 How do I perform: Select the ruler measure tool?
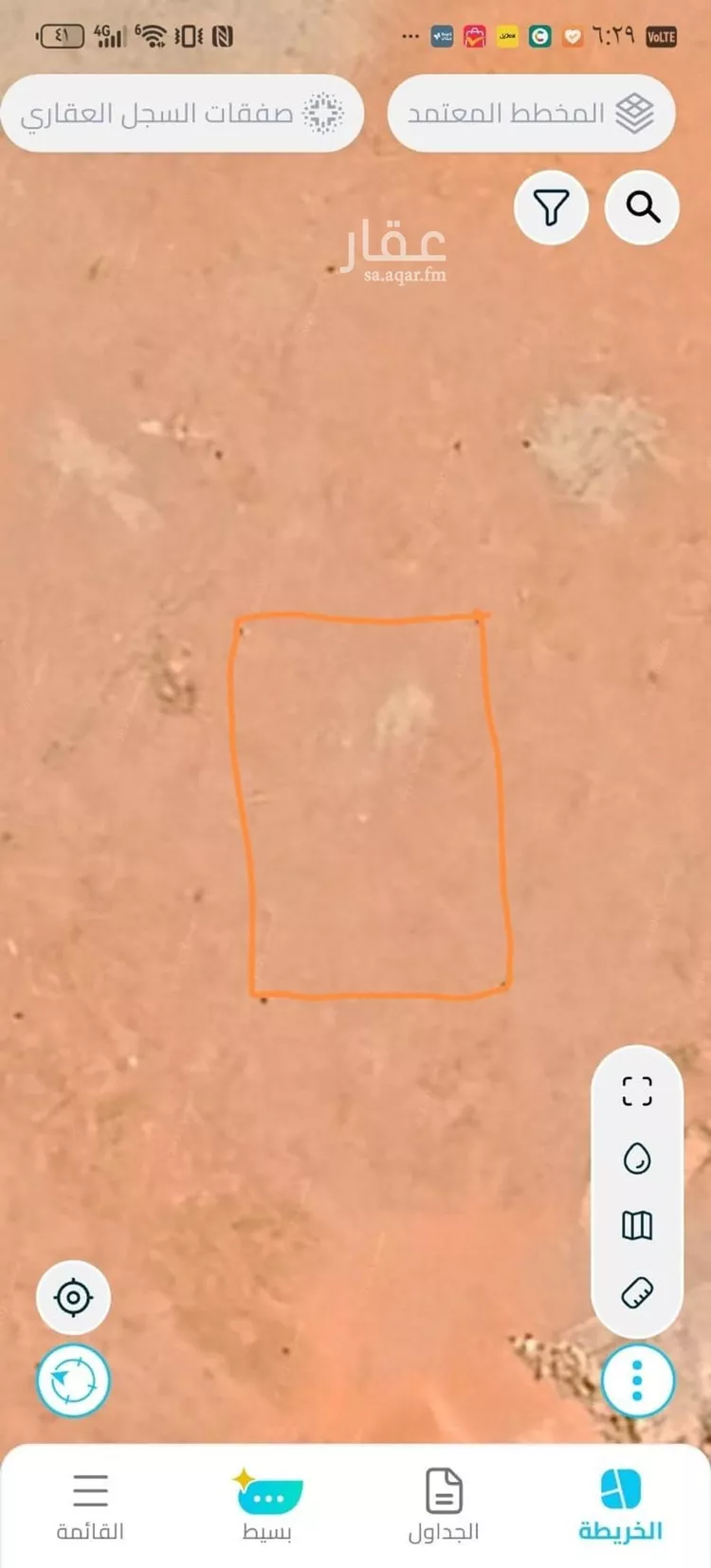click(637, 1292)
